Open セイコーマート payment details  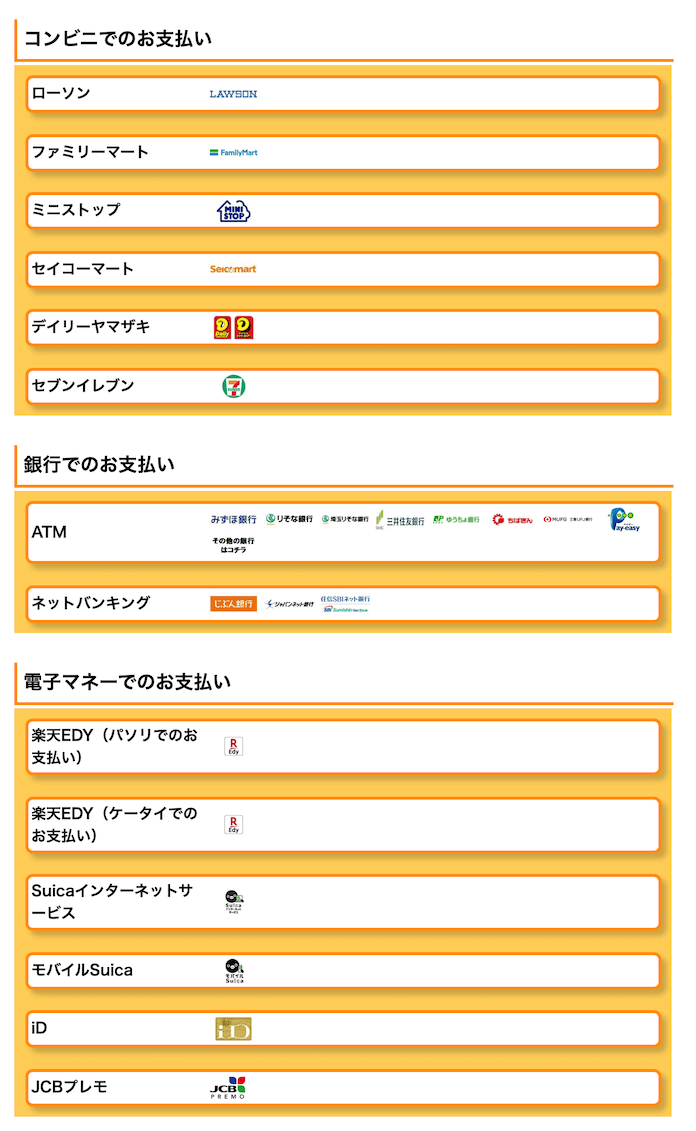[x=343, y=269]
